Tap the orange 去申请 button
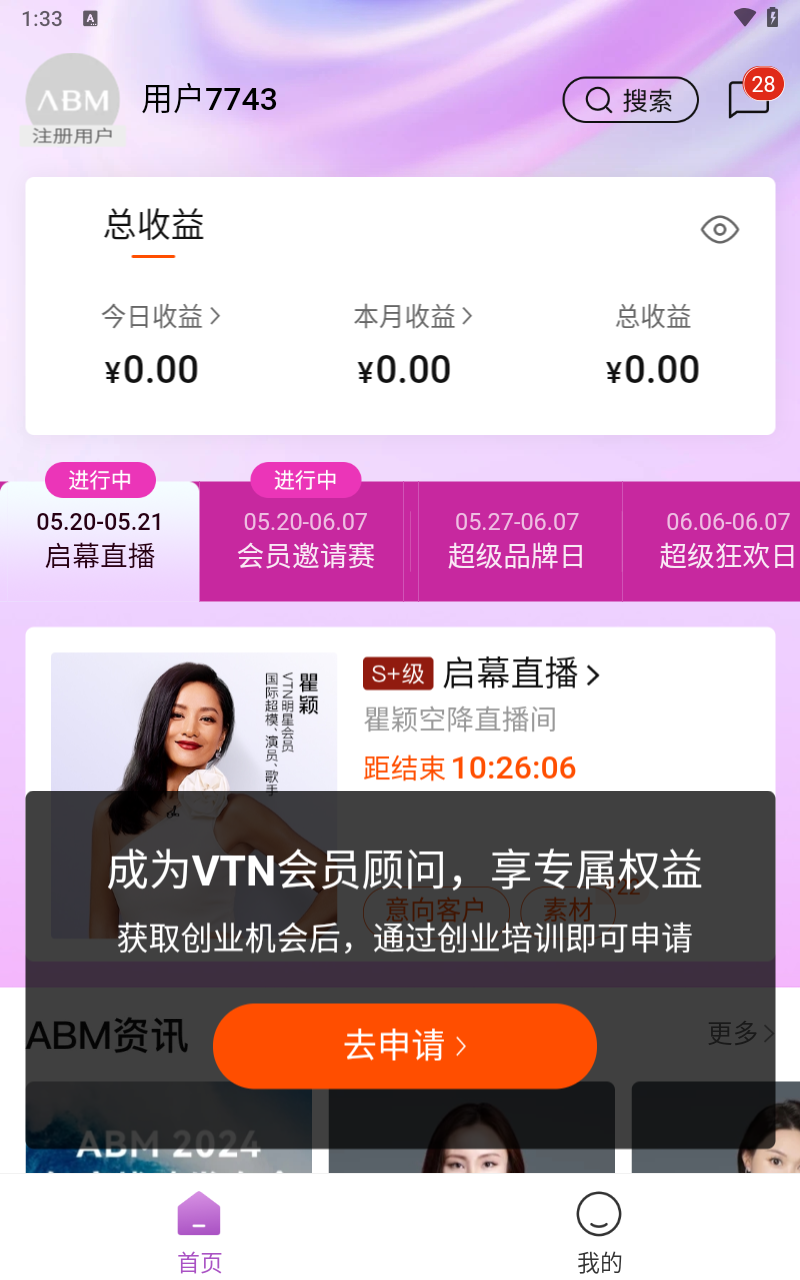 [x=404, y=1046]
